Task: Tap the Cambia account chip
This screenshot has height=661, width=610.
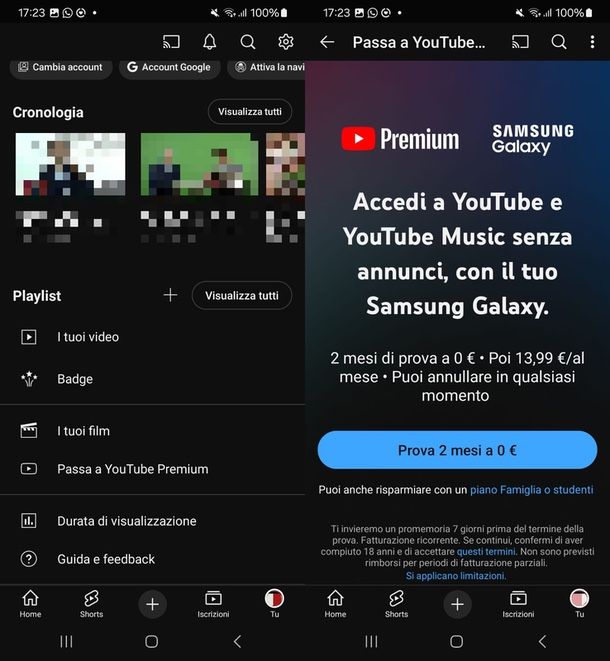Action: pyautogui.click(x=60, y=67)
